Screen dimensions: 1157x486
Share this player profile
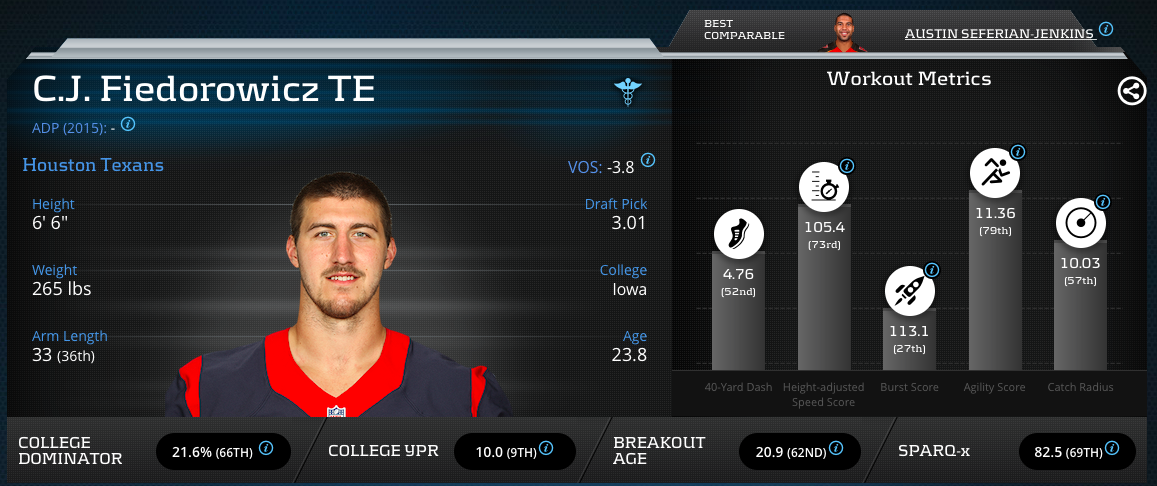click(1131, 91)
